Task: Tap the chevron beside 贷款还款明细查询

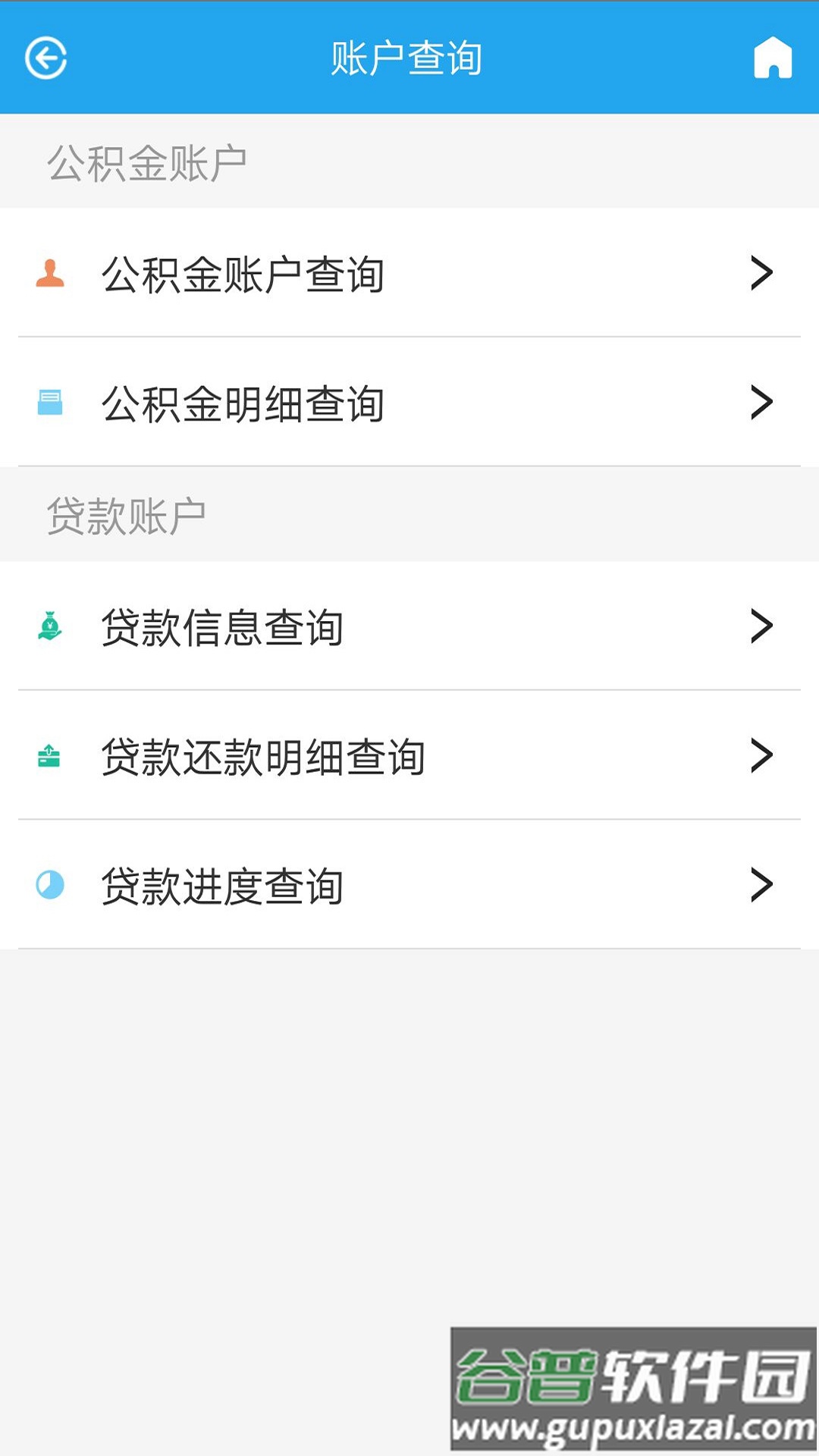Action: click(761, 754)
